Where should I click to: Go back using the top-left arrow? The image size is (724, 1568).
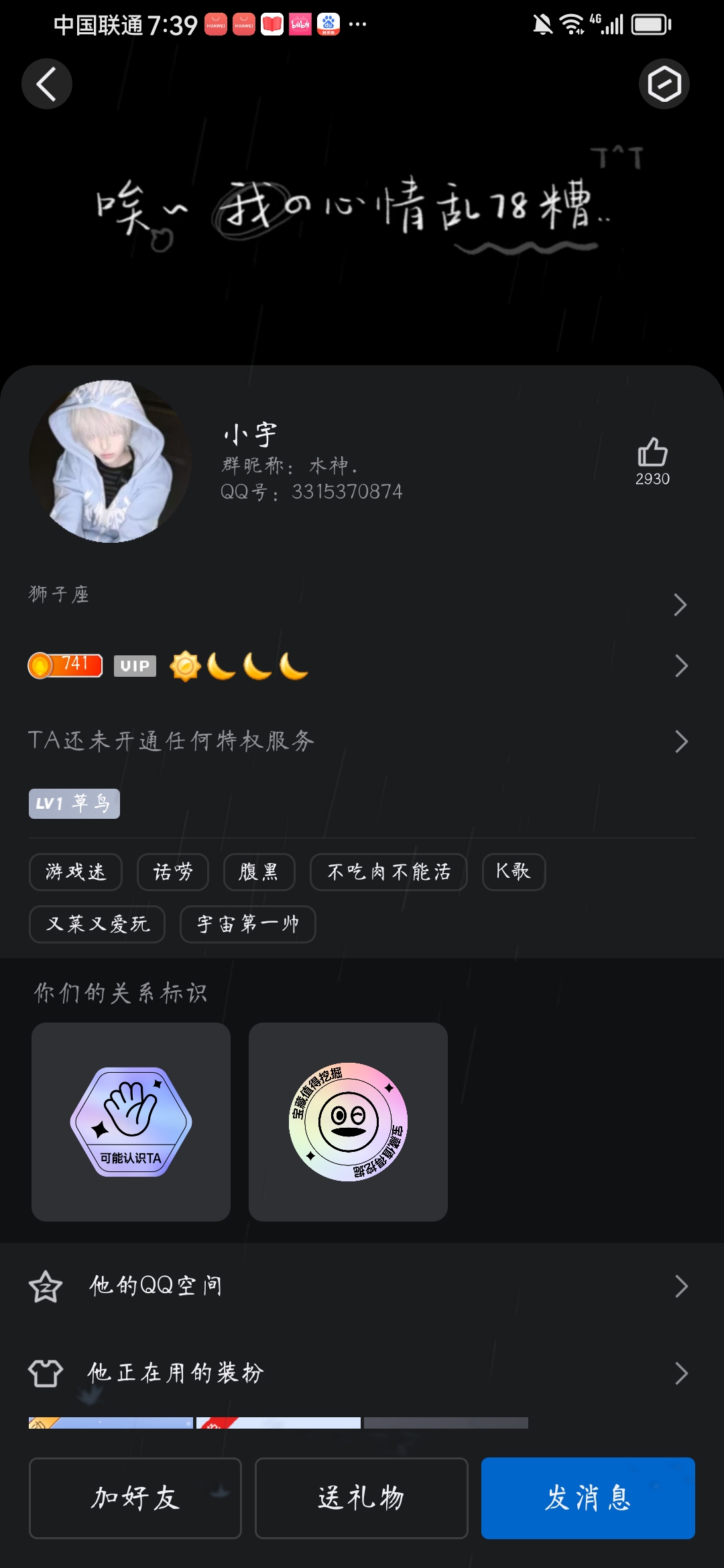tap(47, 84)
